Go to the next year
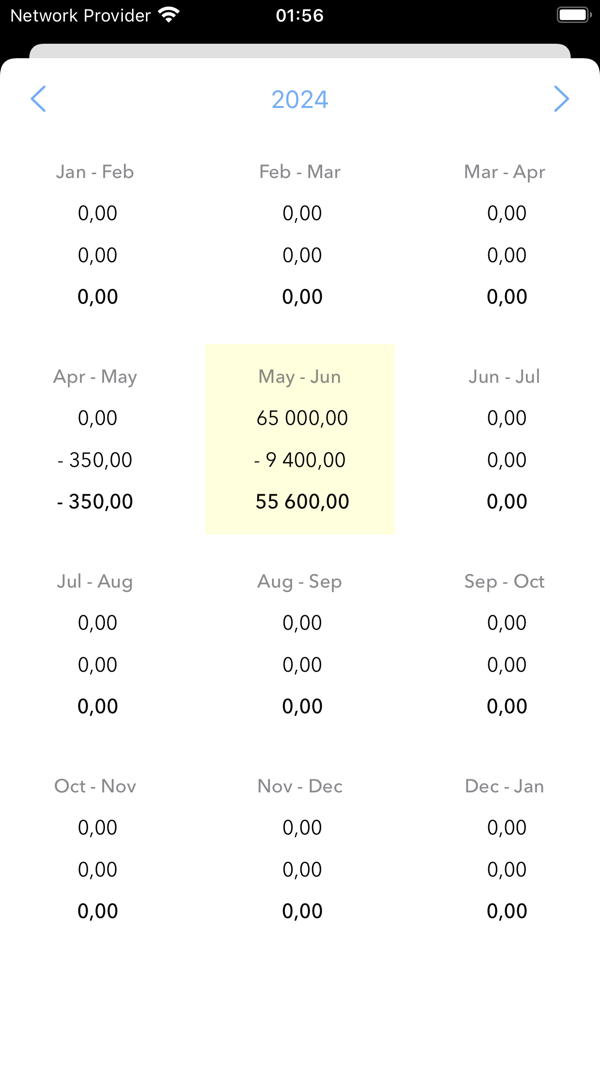This screenshot has height=1067, width=600. (x=561, y=99)
